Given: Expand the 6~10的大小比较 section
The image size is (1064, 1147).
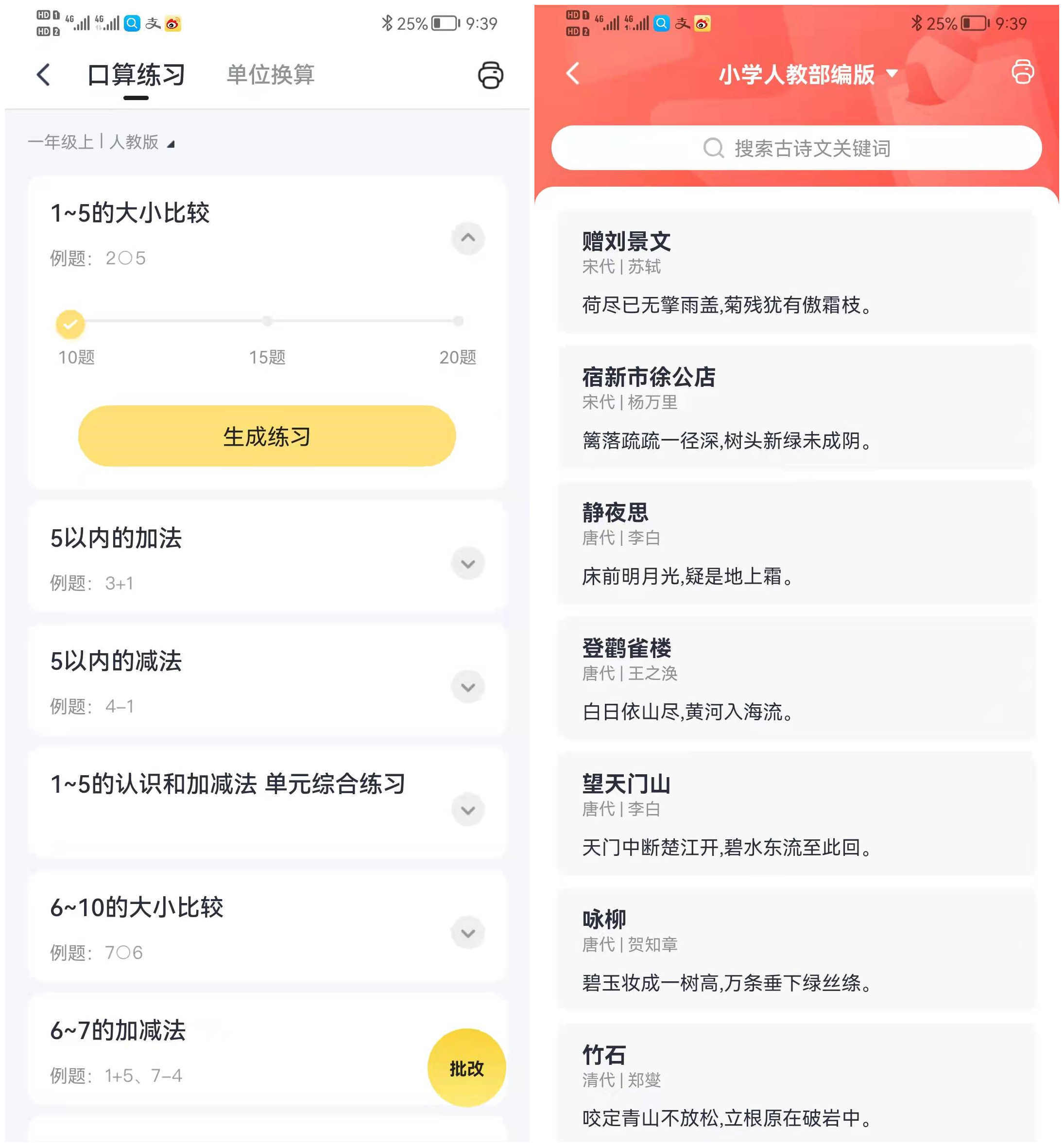Looking at the screenshot, I should point(467,932).
